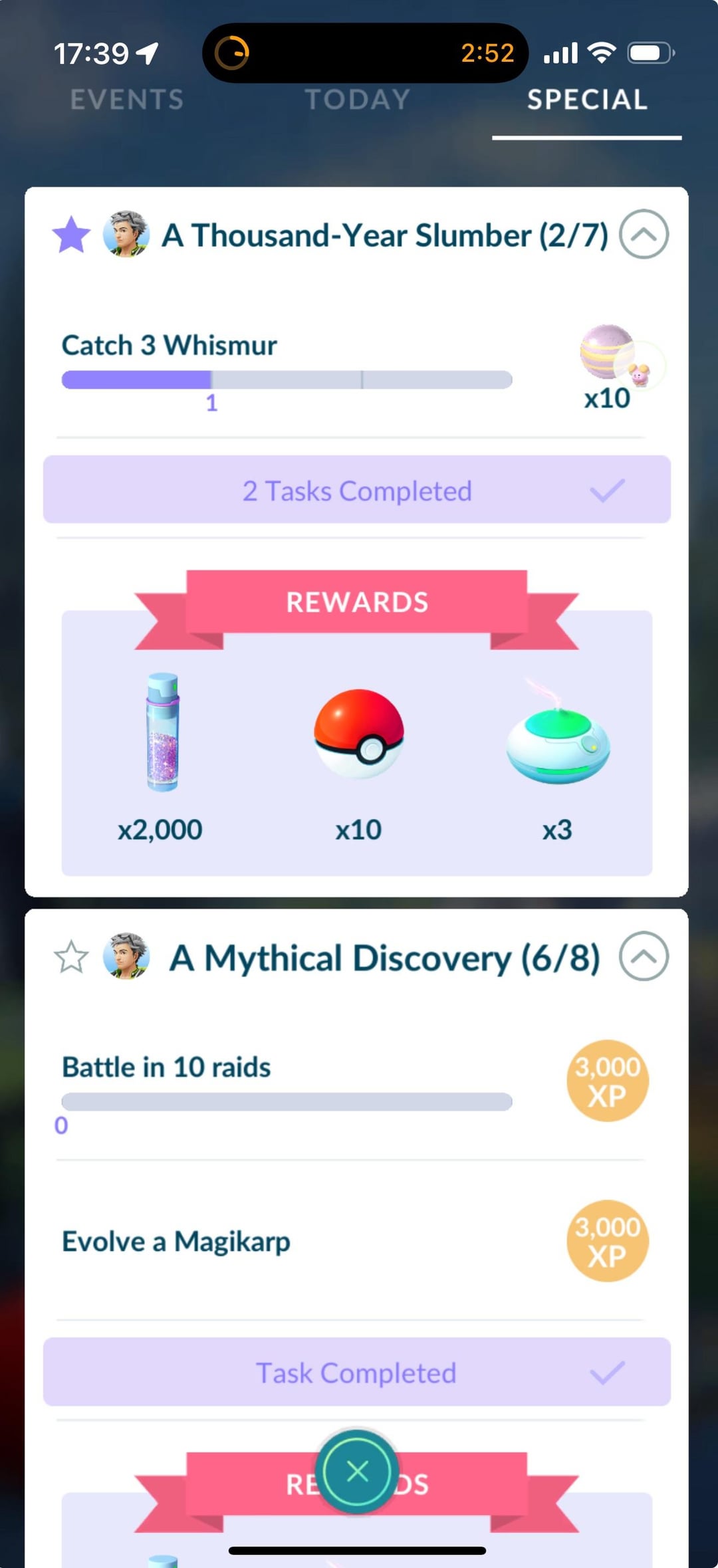Close the research screen with X button
The image size is (718, 1568).
click(358, 1472)
